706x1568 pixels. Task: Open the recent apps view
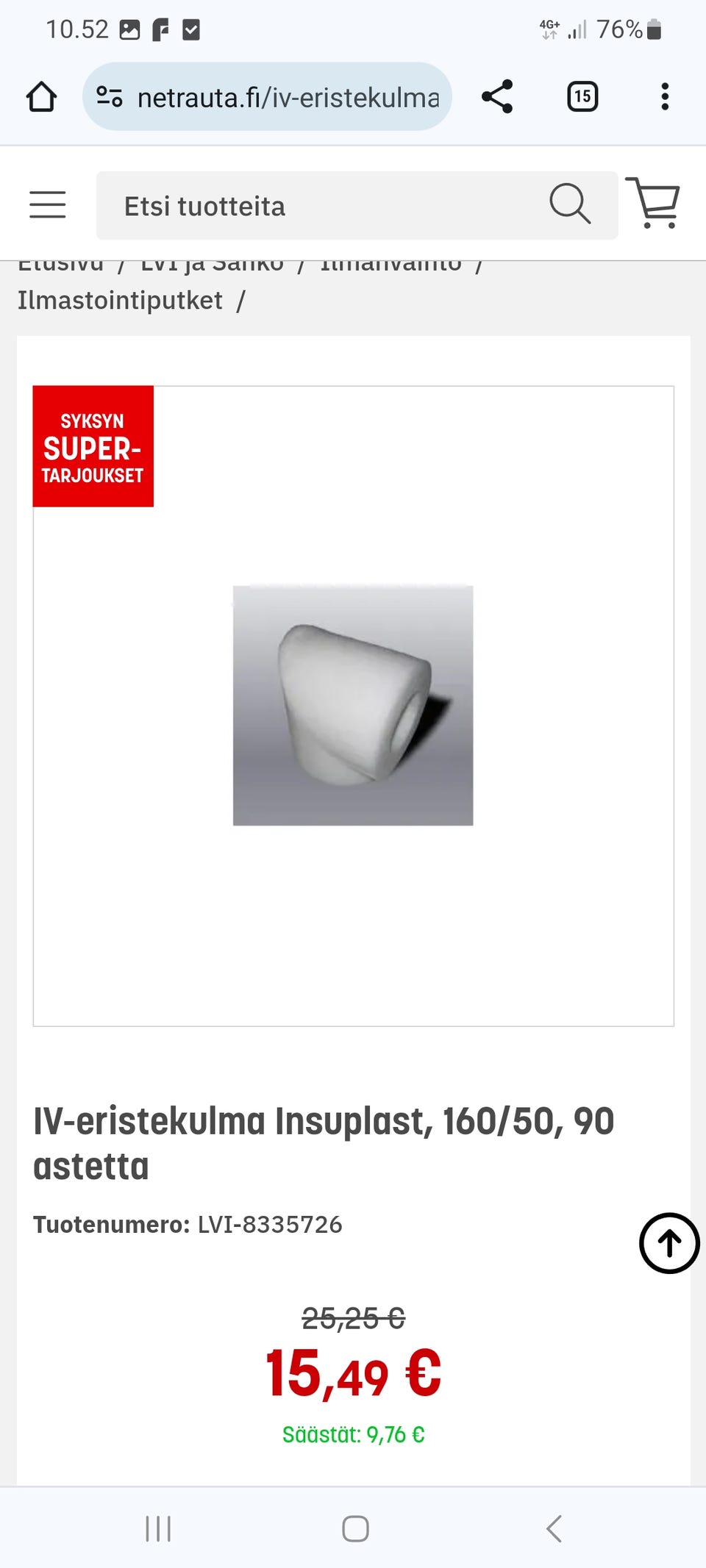click(x=158, y=1528)
